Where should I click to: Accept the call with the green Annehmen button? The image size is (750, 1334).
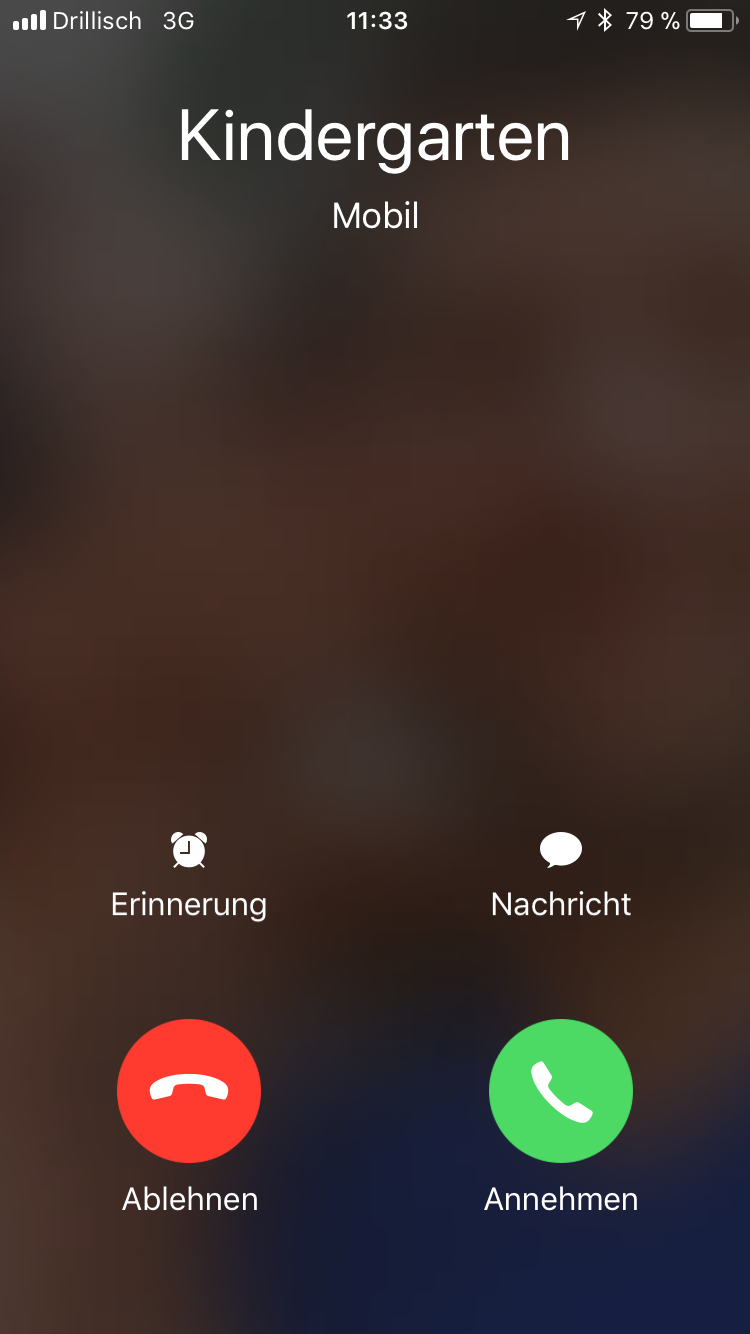click(560, 1091)
